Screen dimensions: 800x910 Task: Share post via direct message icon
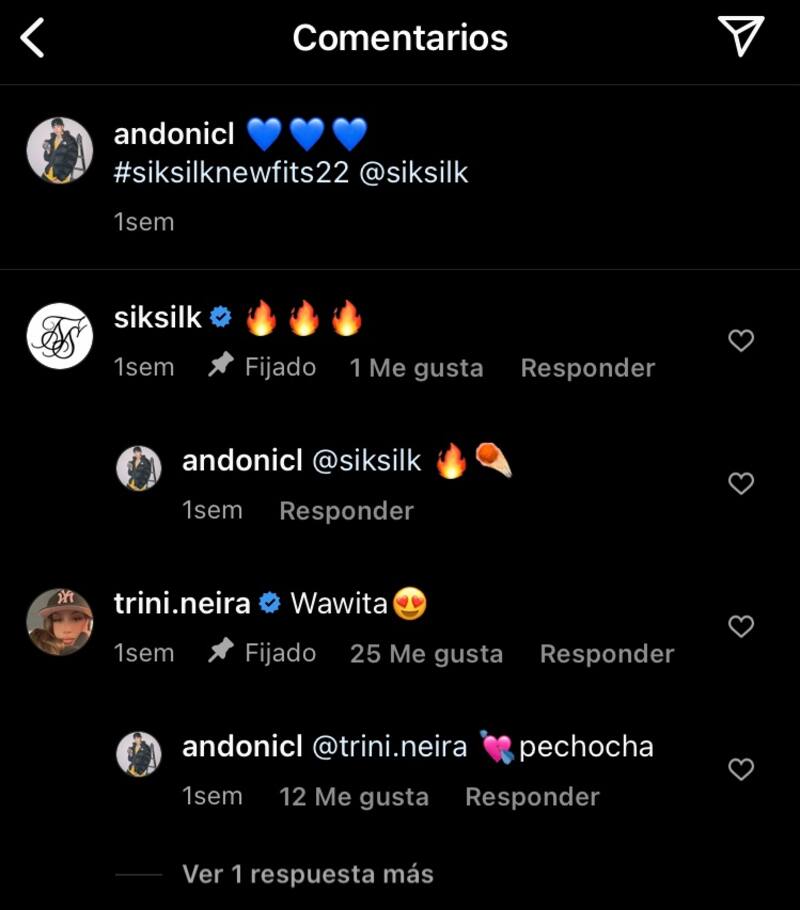[x=741, y=37]
